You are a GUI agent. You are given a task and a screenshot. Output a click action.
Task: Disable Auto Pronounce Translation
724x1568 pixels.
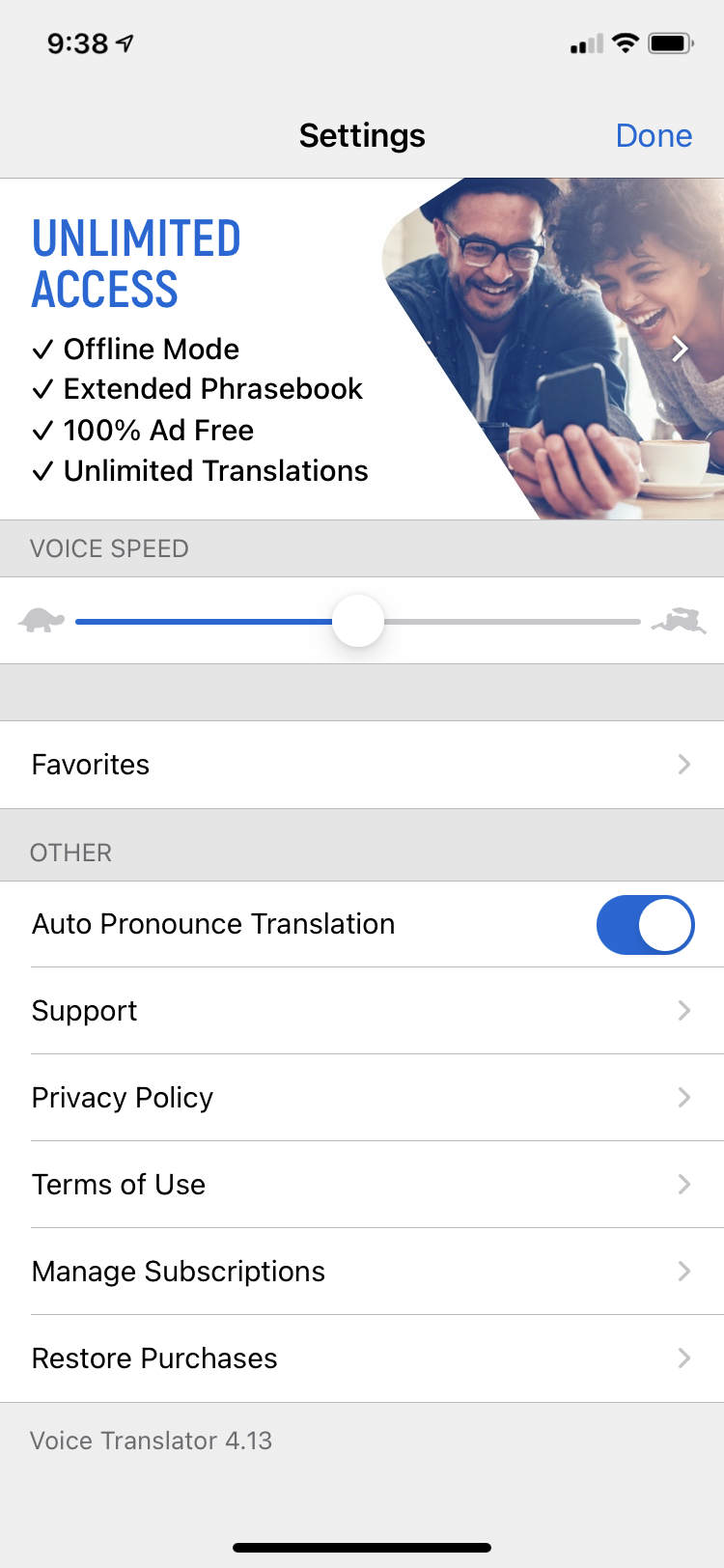click(645, 925)
